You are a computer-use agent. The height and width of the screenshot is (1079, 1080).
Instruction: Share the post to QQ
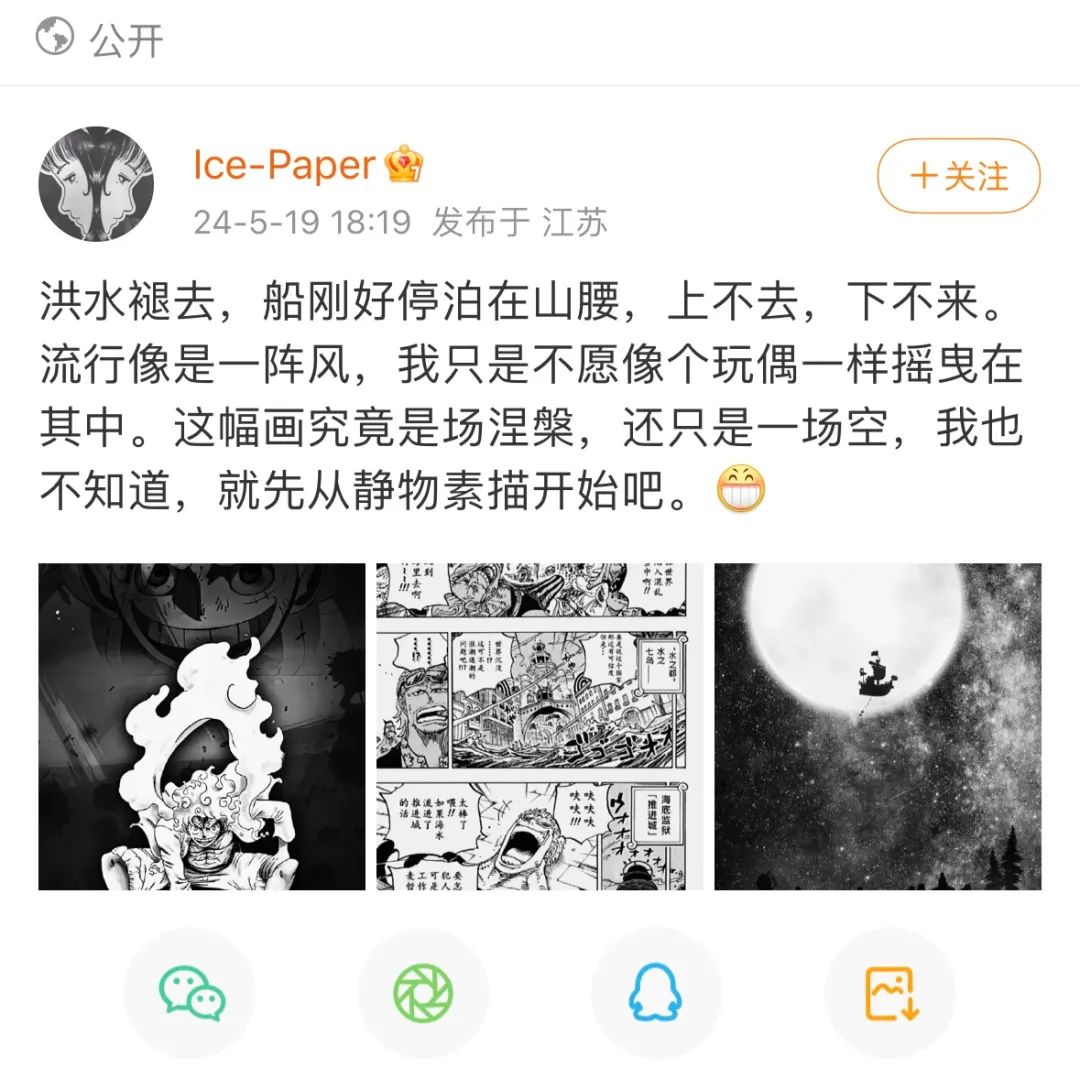click(x=656, y=994)
